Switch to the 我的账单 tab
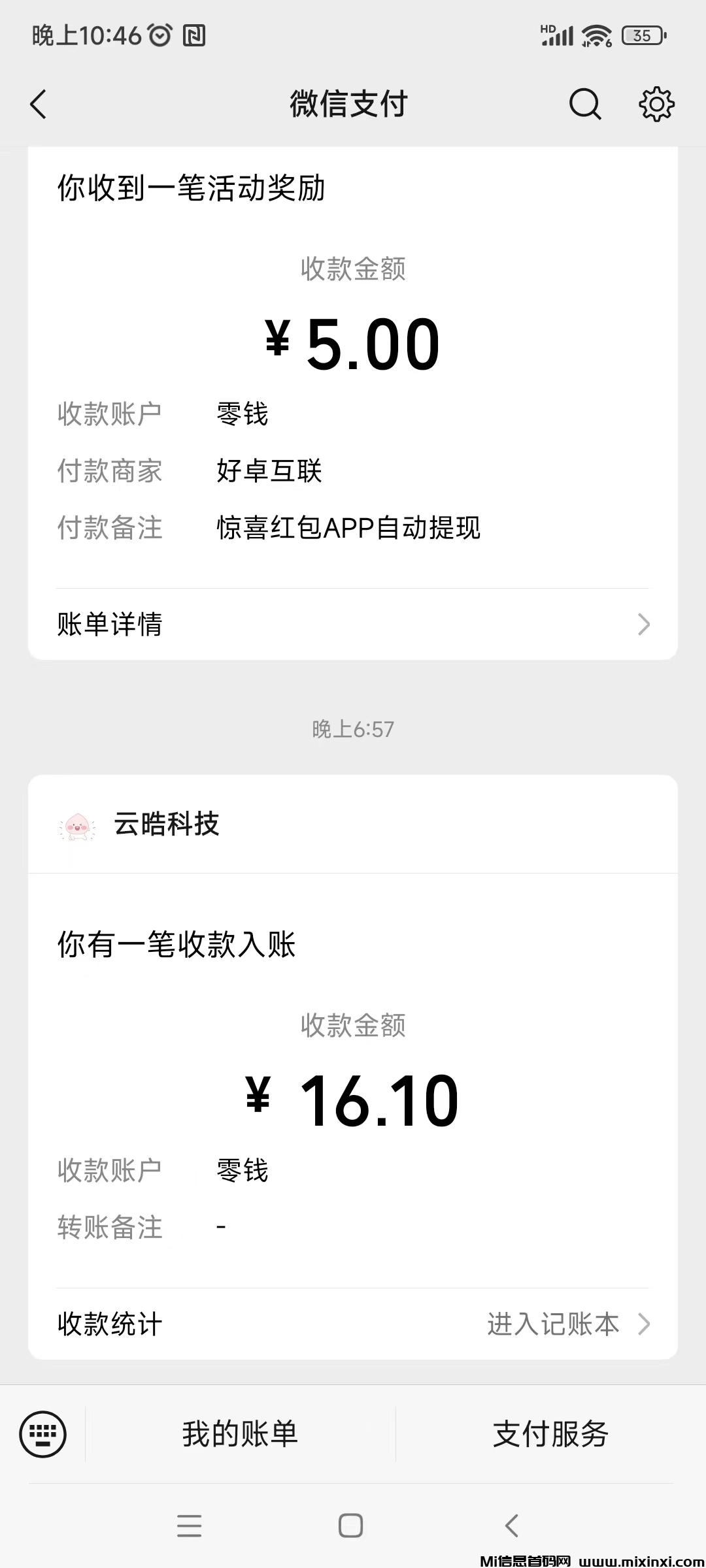The width and height of the screenshot is (706, 1568). click(240, 1433)
